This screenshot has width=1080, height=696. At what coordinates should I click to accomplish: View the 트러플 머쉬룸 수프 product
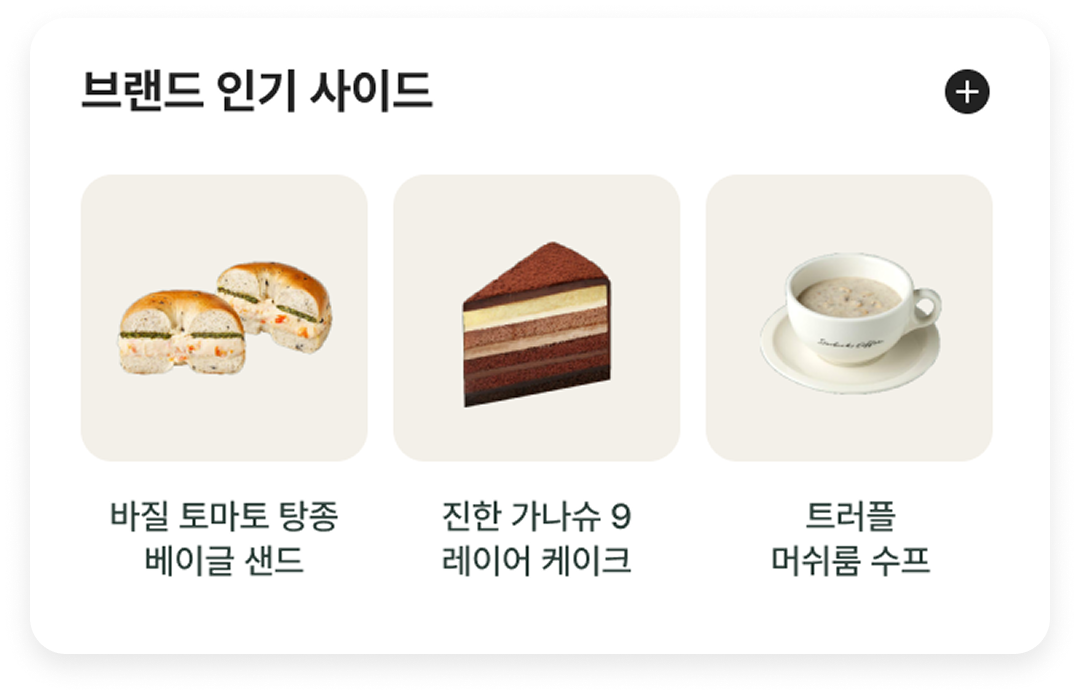pos(849,318)
